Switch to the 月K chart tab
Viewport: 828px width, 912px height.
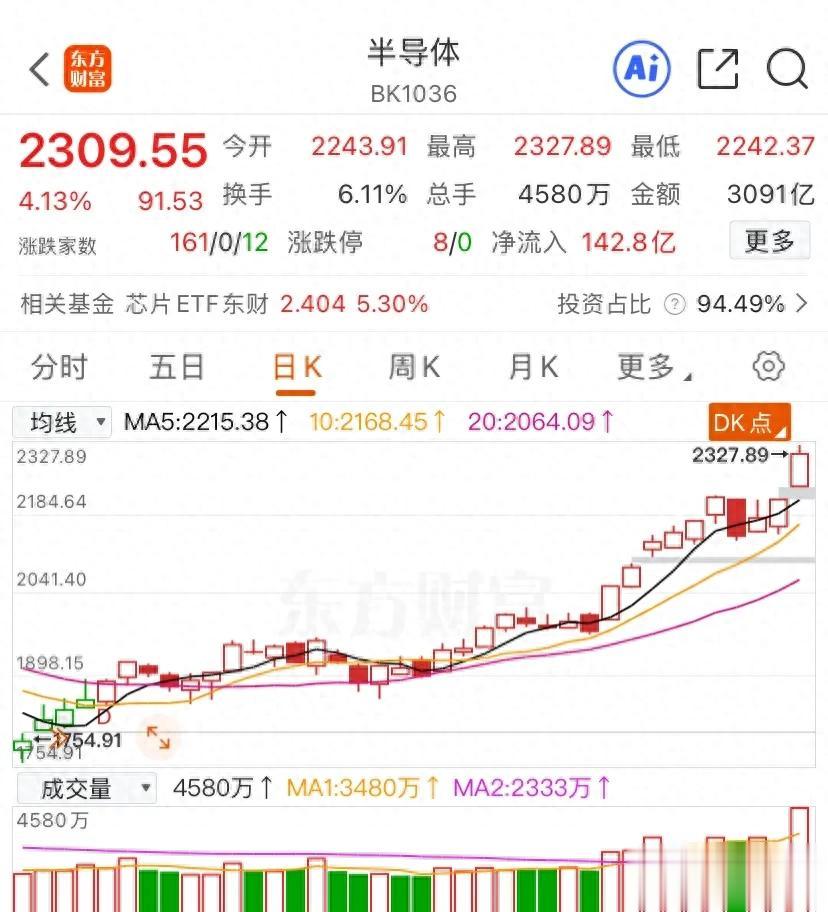pyautogui.click(x=533, y=367)
